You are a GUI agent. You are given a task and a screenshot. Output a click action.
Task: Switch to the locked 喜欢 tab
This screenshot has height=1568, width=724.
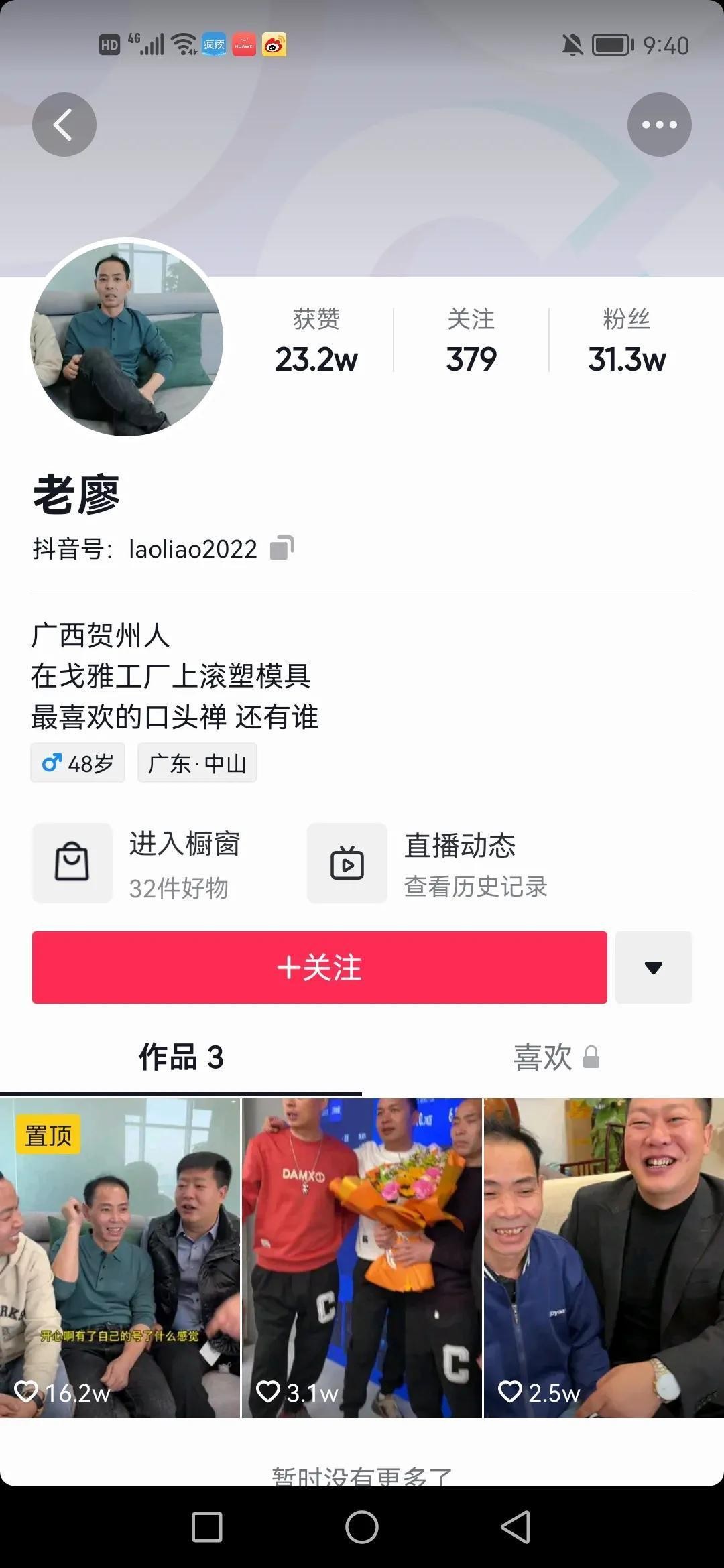pyautogui.click(x=555, y=1057)
